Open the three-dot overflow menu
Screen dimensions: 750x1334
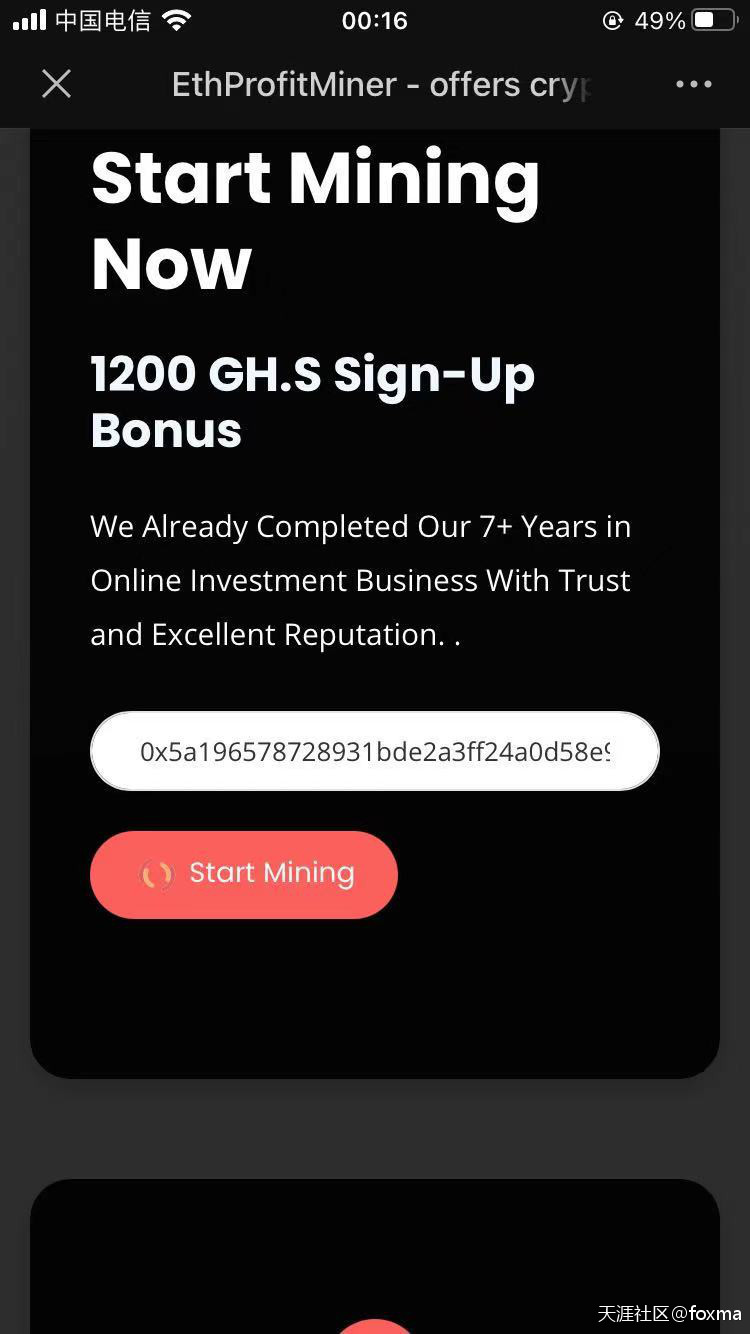(x=693, y=84)
